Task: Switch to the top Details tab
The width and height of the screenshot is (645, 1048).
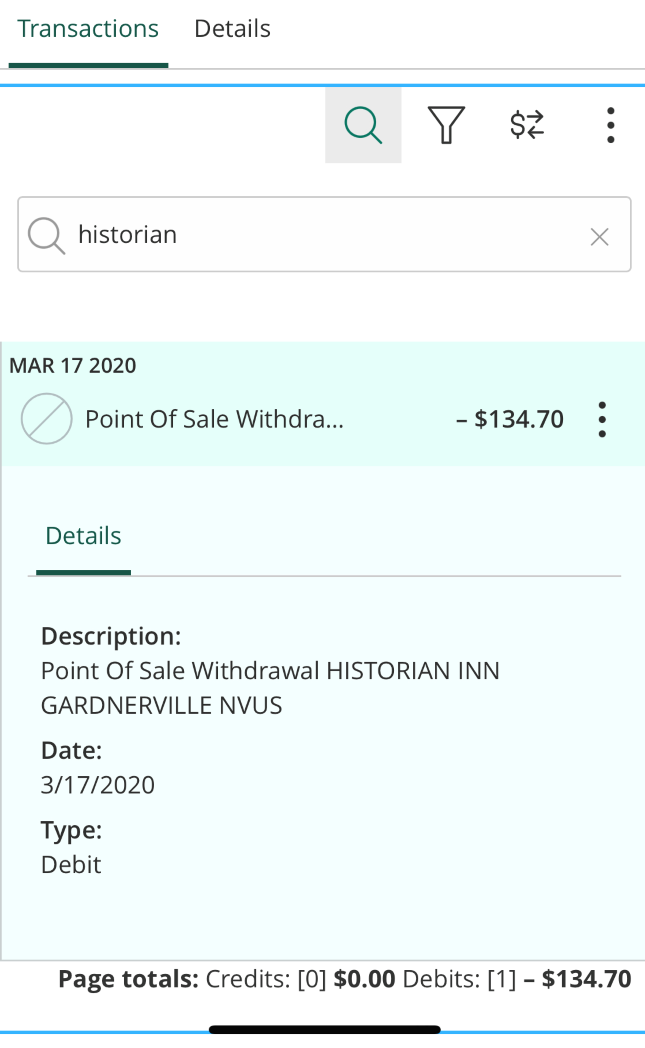Action: pos(232,29)
